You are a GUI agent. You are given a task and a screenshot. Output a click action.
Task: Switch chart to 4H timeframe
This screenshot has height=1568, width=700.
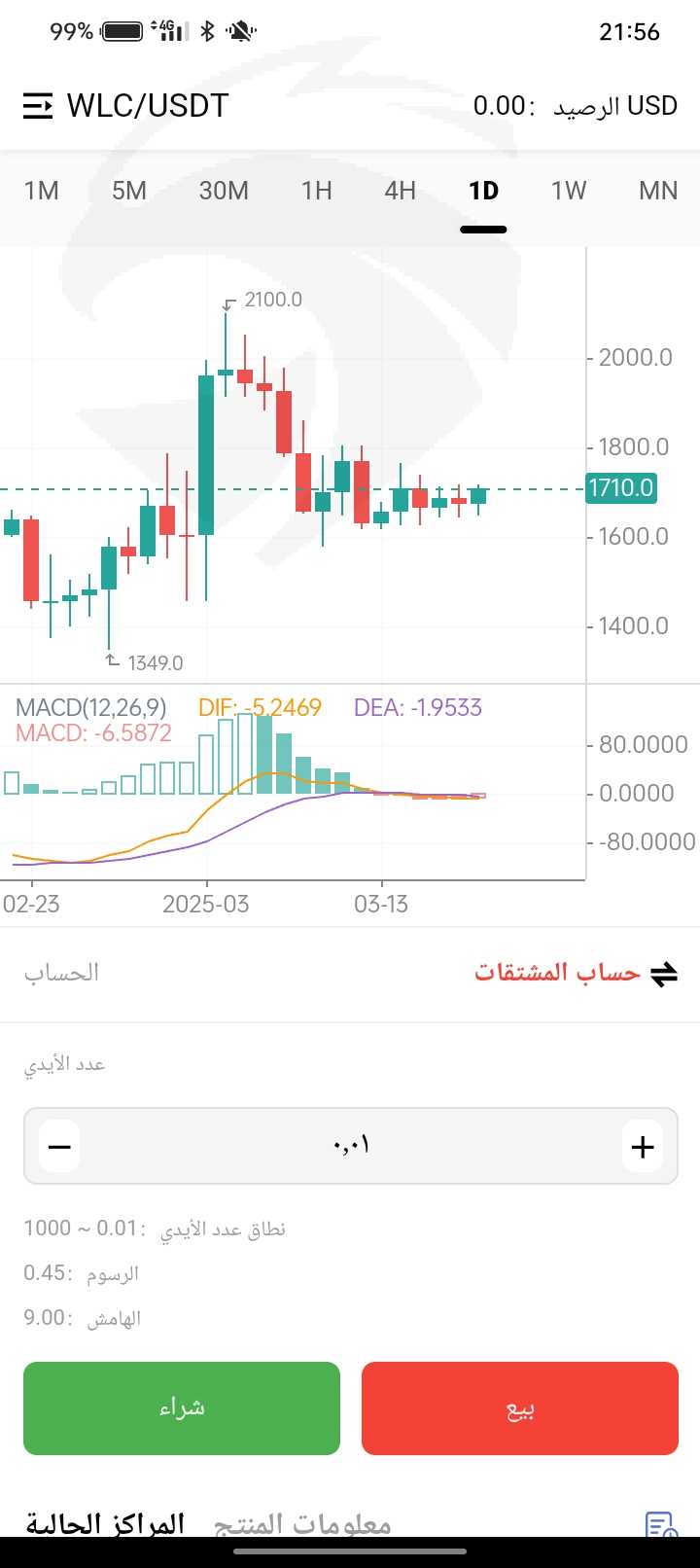(x=400, y=191)
